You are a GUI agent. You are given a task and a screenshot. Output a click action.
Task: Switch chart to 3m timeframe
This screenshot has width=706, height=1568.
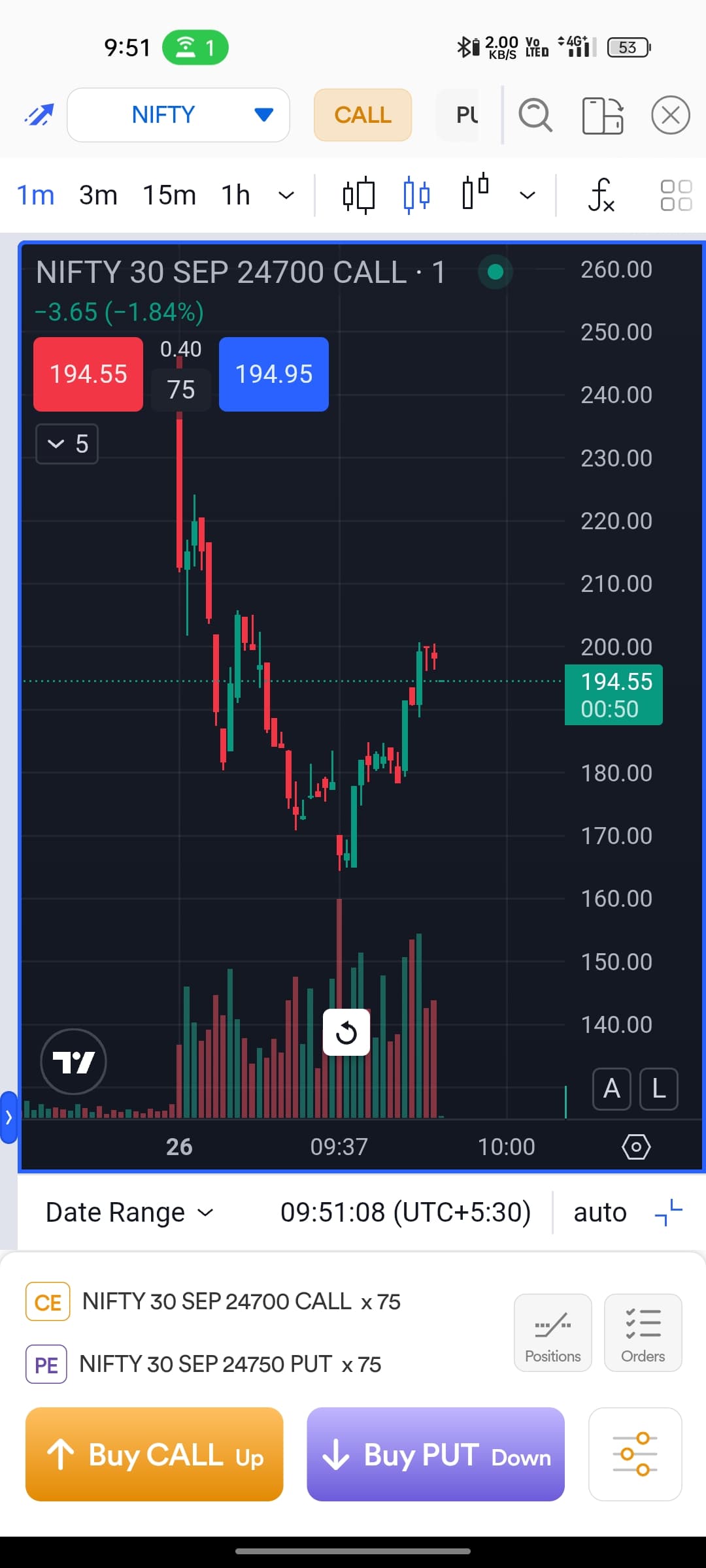click(x=98, y=195)
